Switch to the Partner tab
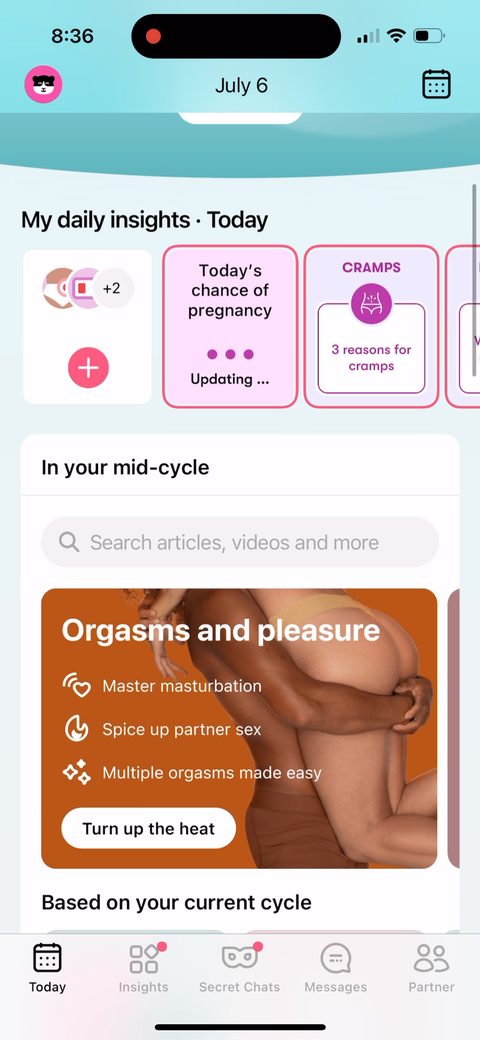The width and height of the screenshot is (480, 1040). pyautogui.click(x=432, y=968)
